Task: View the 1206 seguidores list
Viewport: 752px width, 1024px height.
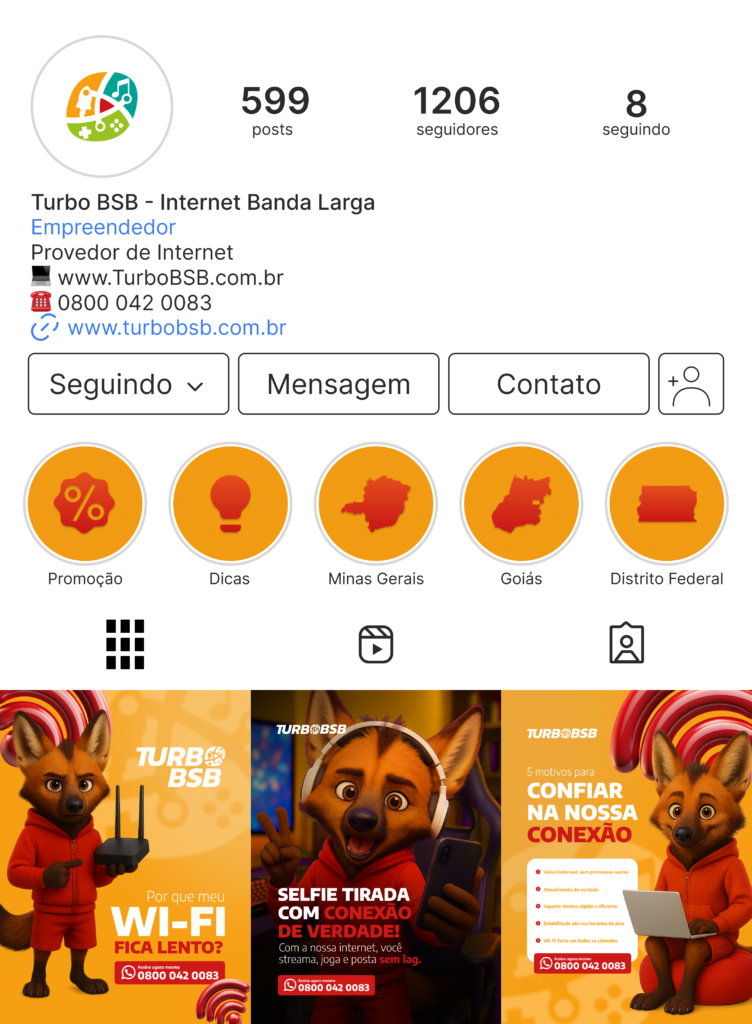Action: tap(457, 111)
